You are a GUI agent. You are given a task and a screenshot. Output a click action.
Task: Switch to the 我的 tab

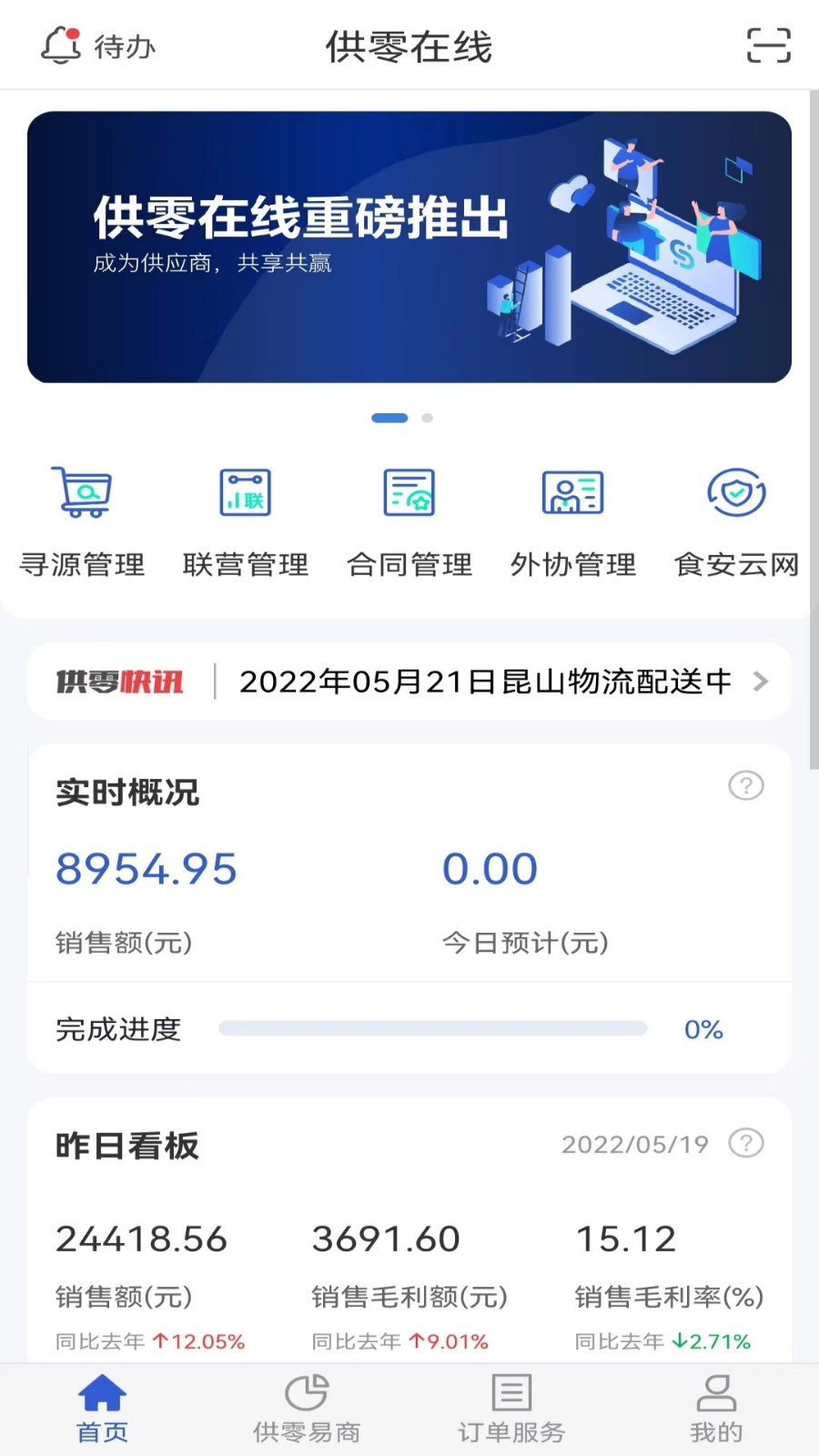coord(716,1406)
